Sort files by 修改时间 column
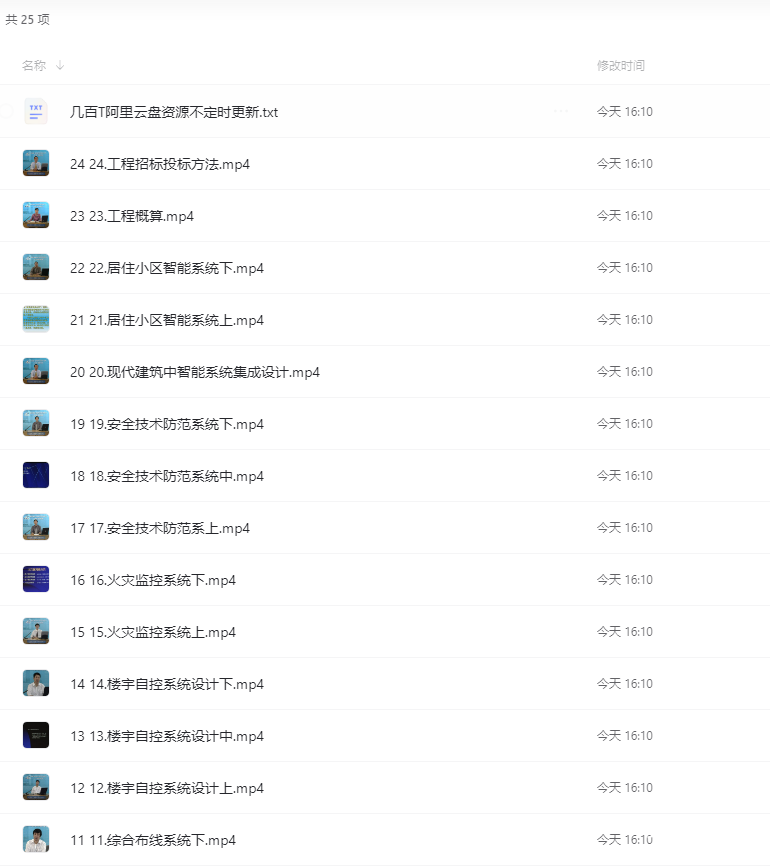This screenshot has width=770, height=866. tap(620, 65)
